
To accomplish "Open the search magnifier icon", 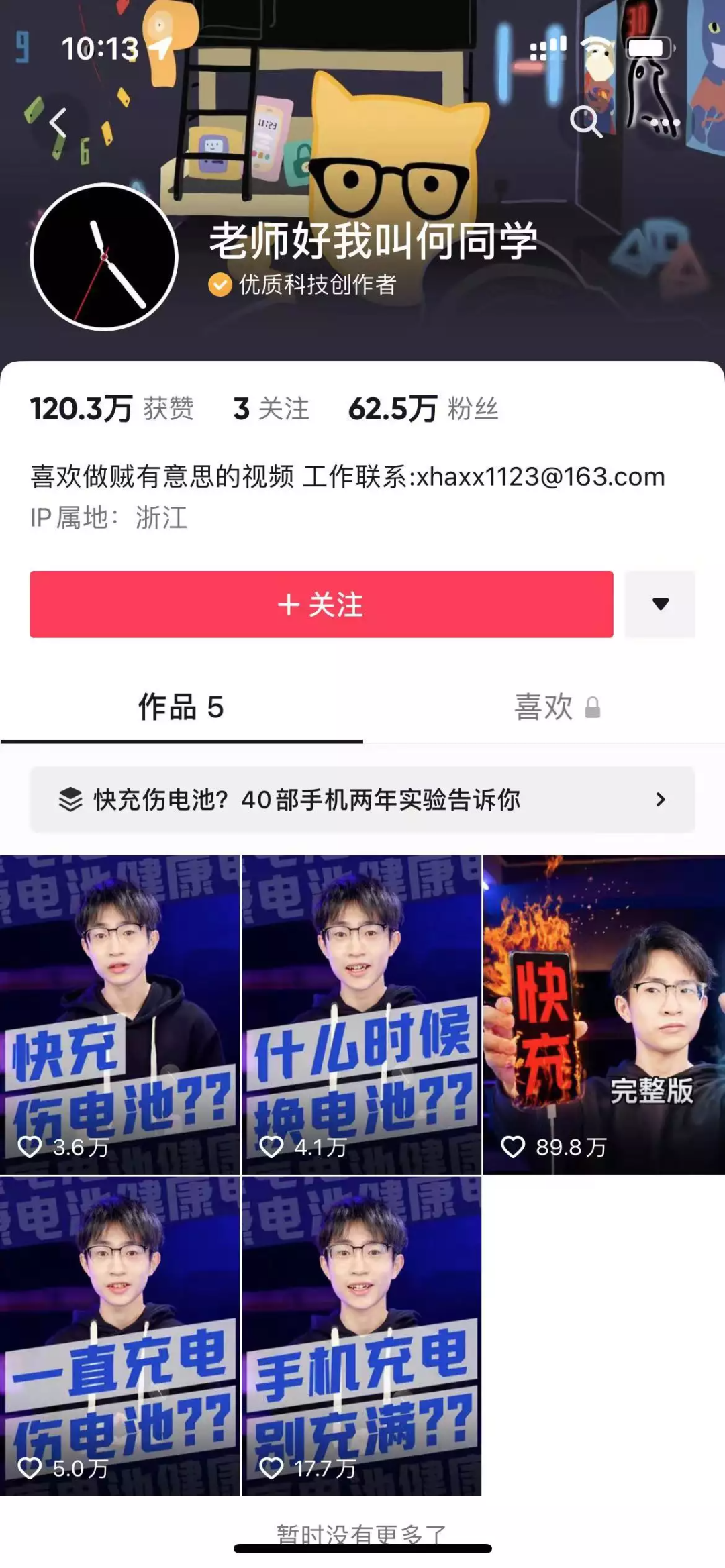I will 585,121.
